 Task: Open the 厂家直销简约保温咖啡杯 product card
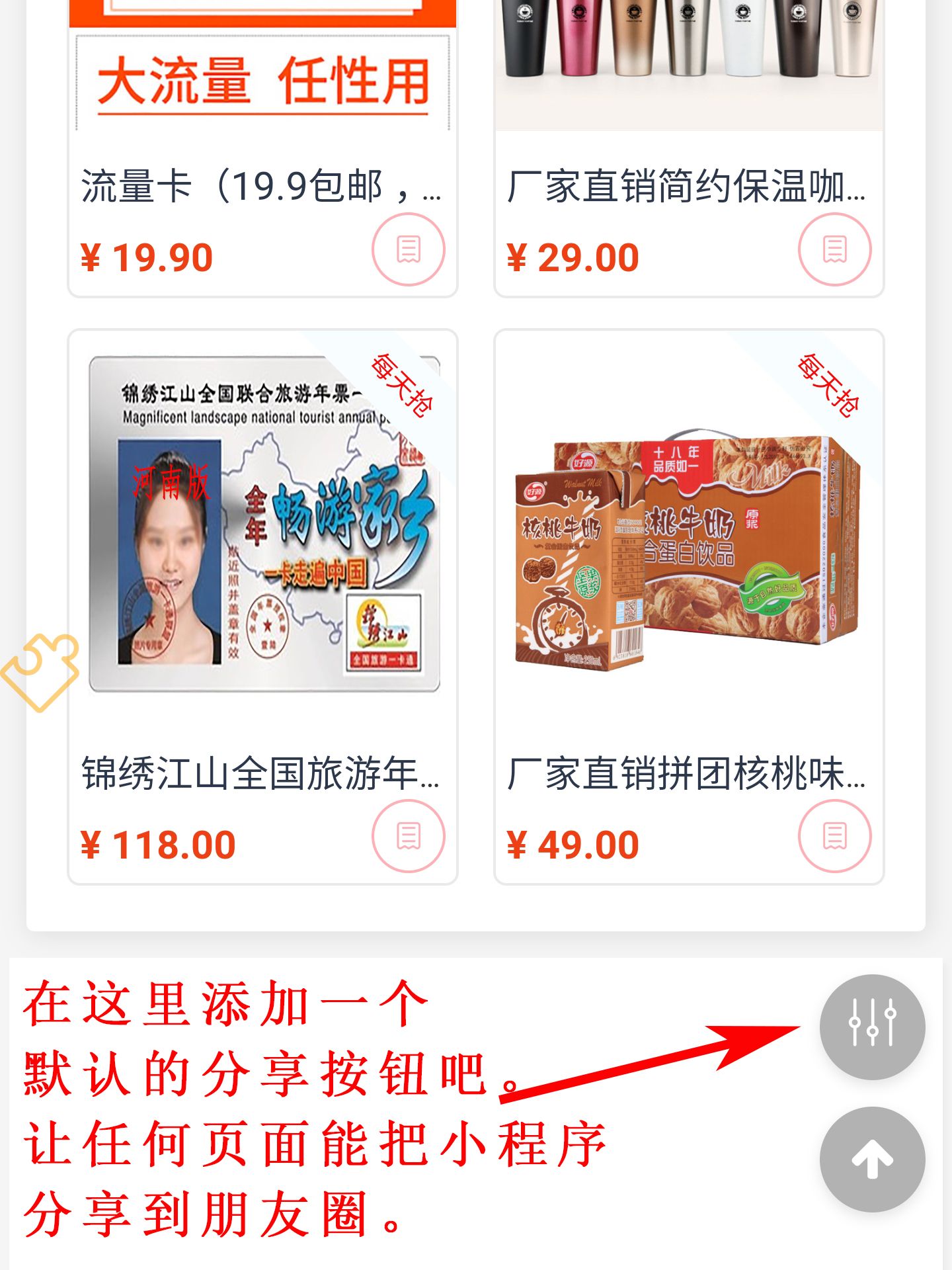tap(688, 185)
